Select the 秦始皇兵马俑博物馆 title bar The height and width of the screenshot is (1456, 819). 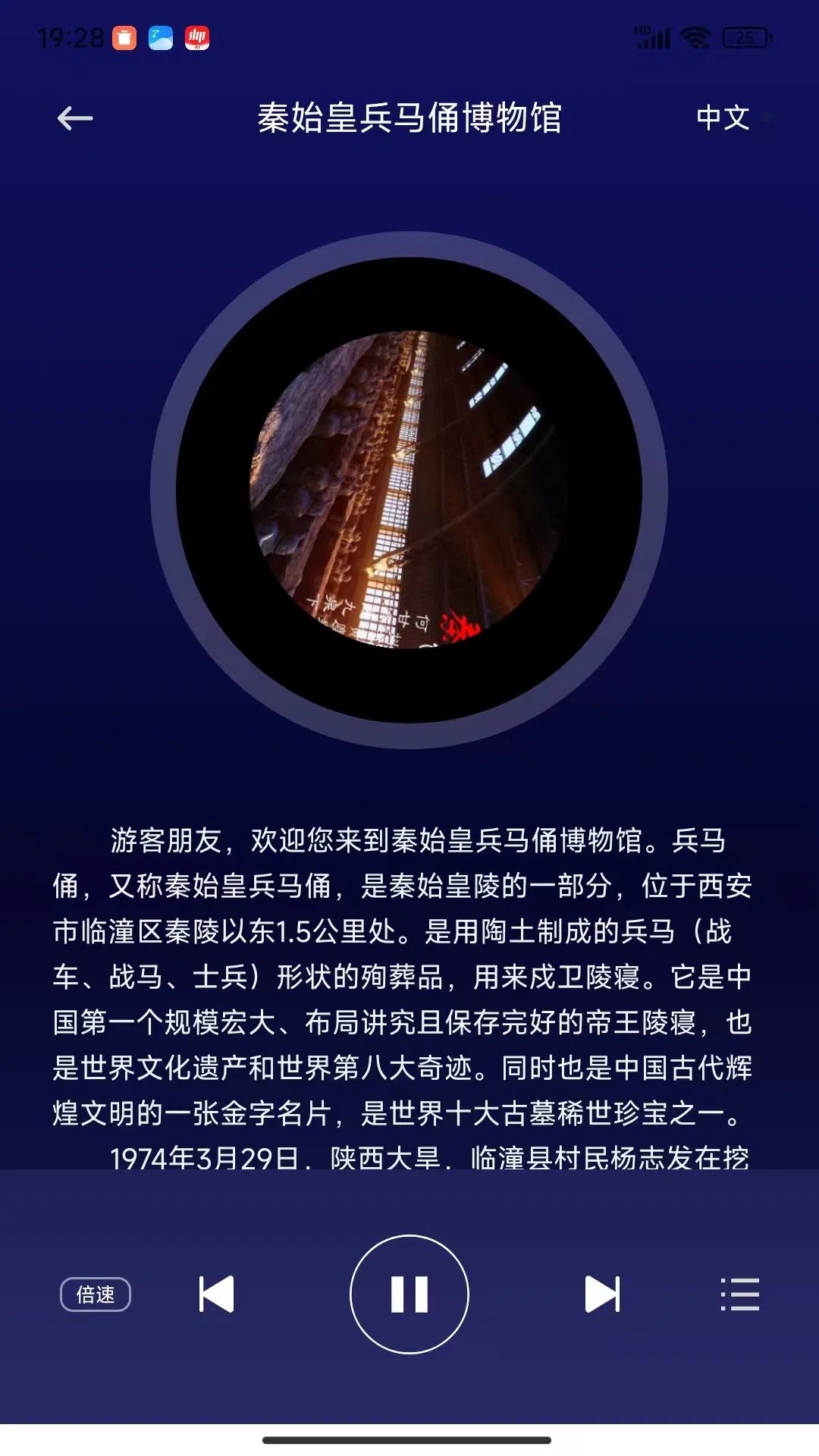coord(409,118)
